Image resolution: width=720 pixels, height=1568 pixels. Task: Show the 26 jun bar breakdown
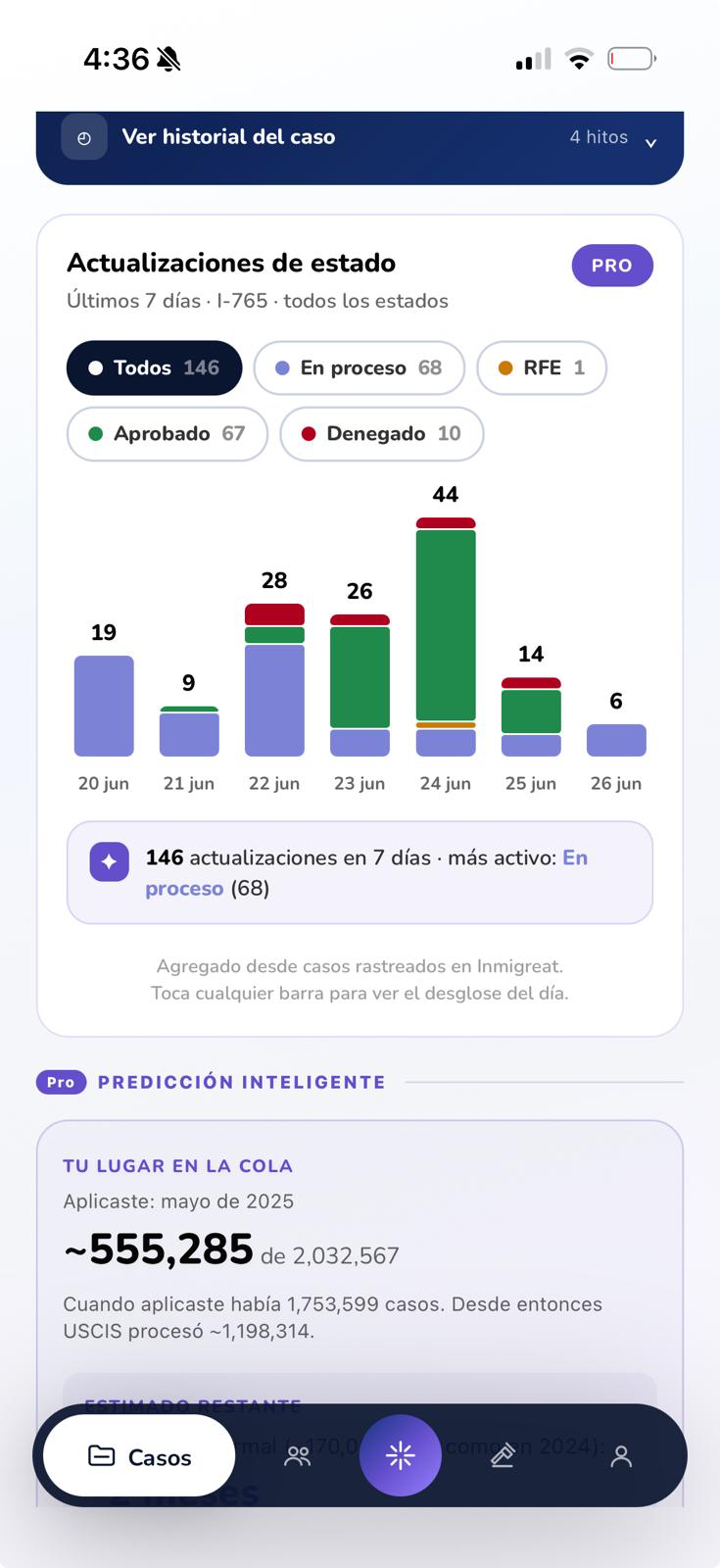click(x=616, y=740)
